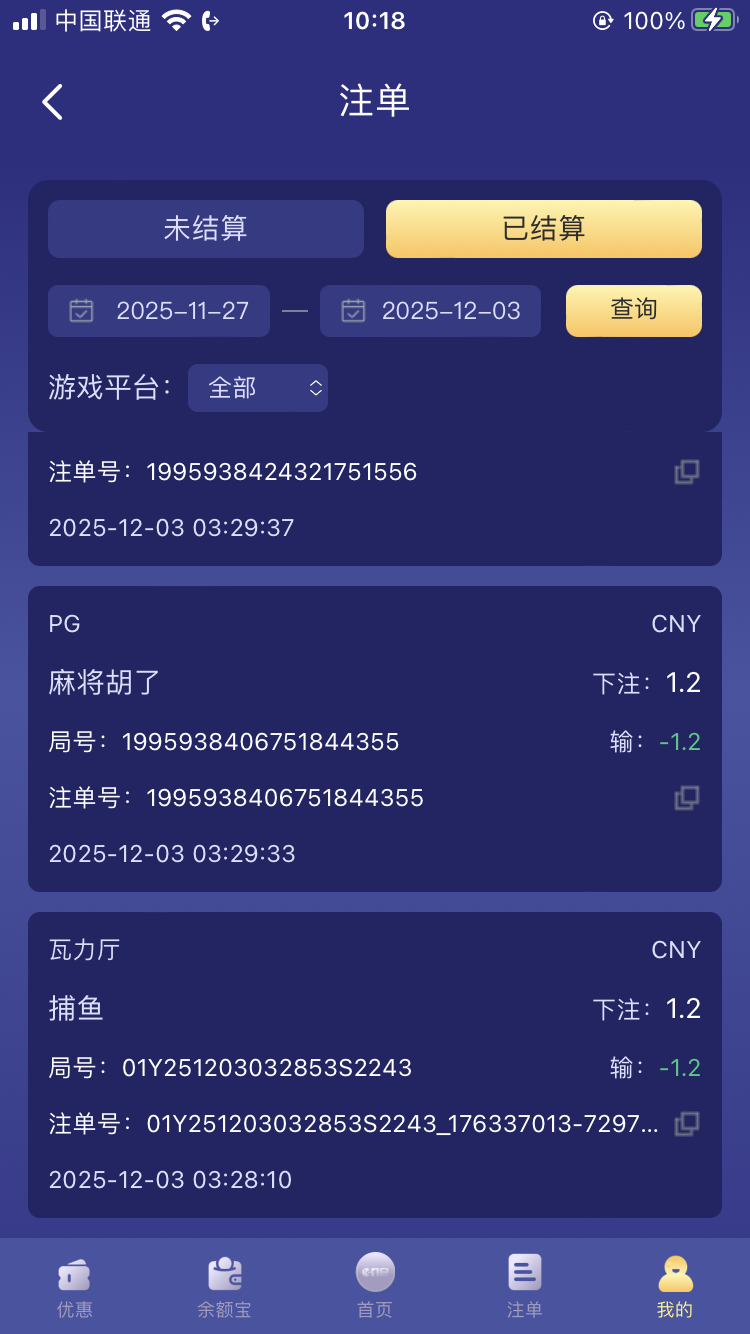
Task: Open the start date selector 2025-11-27
Action: tap(158, 311)
